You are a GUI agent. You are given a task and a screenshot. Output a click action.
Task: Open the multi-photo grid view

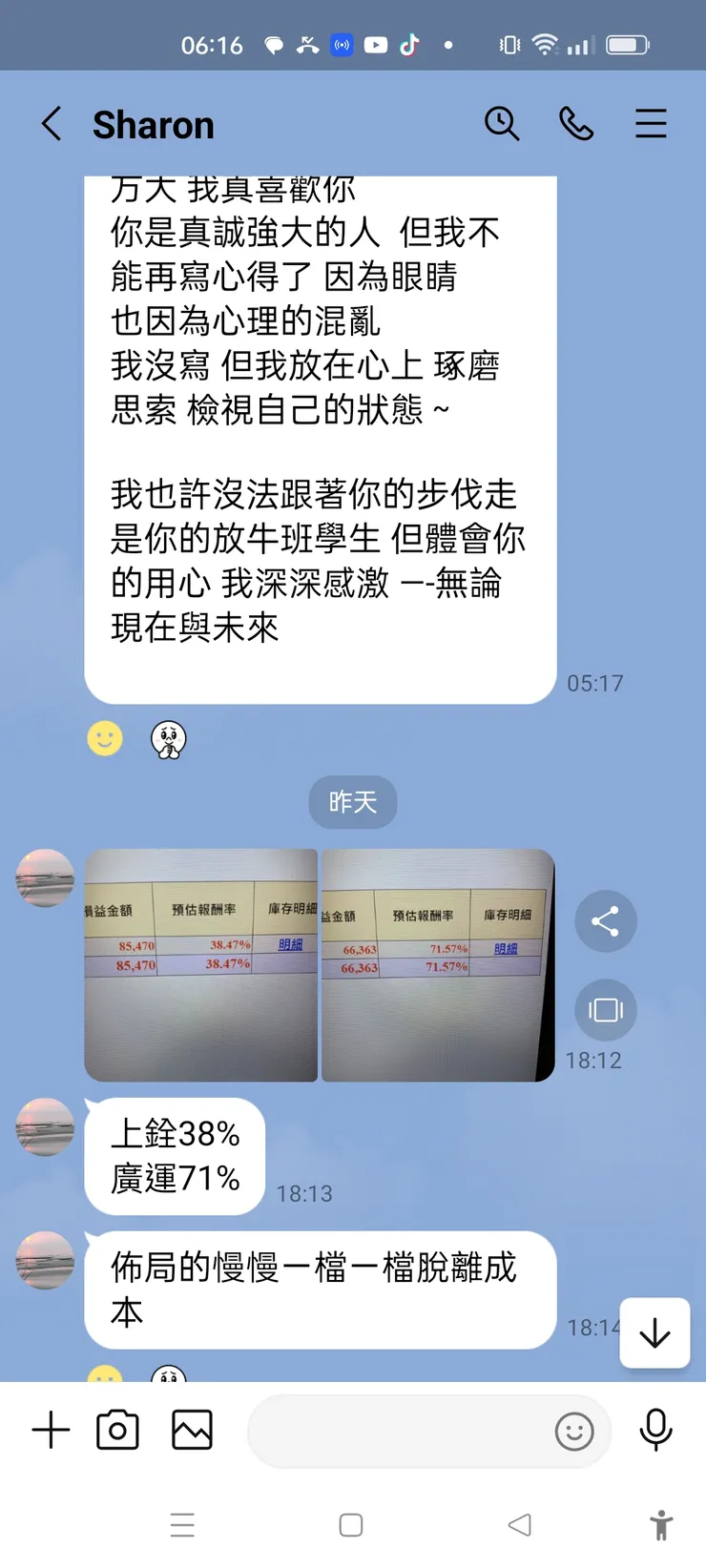tap(606, 1009)
